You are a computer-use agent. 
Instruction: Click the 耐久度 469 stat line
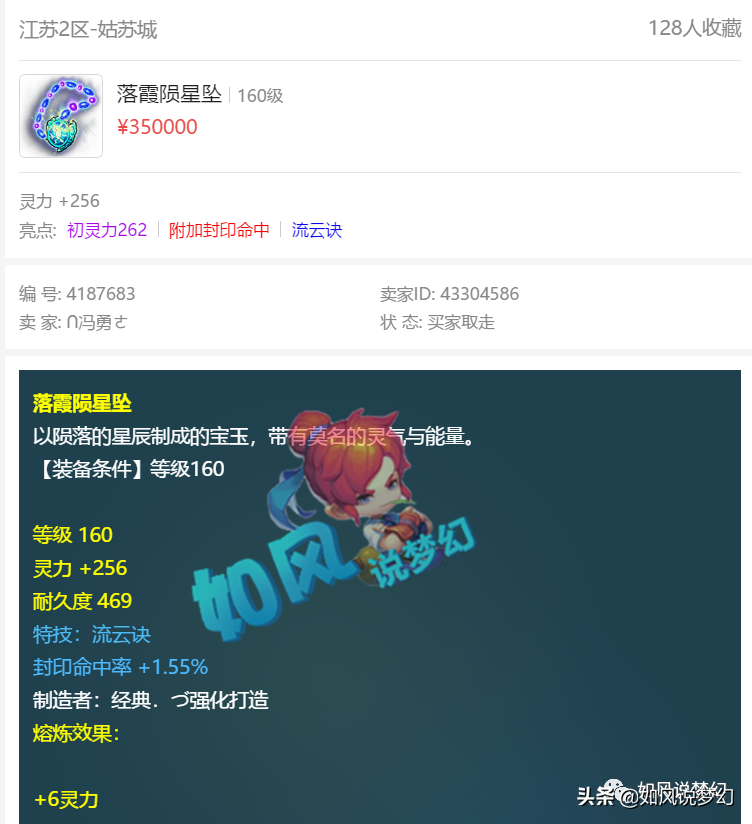83,601
